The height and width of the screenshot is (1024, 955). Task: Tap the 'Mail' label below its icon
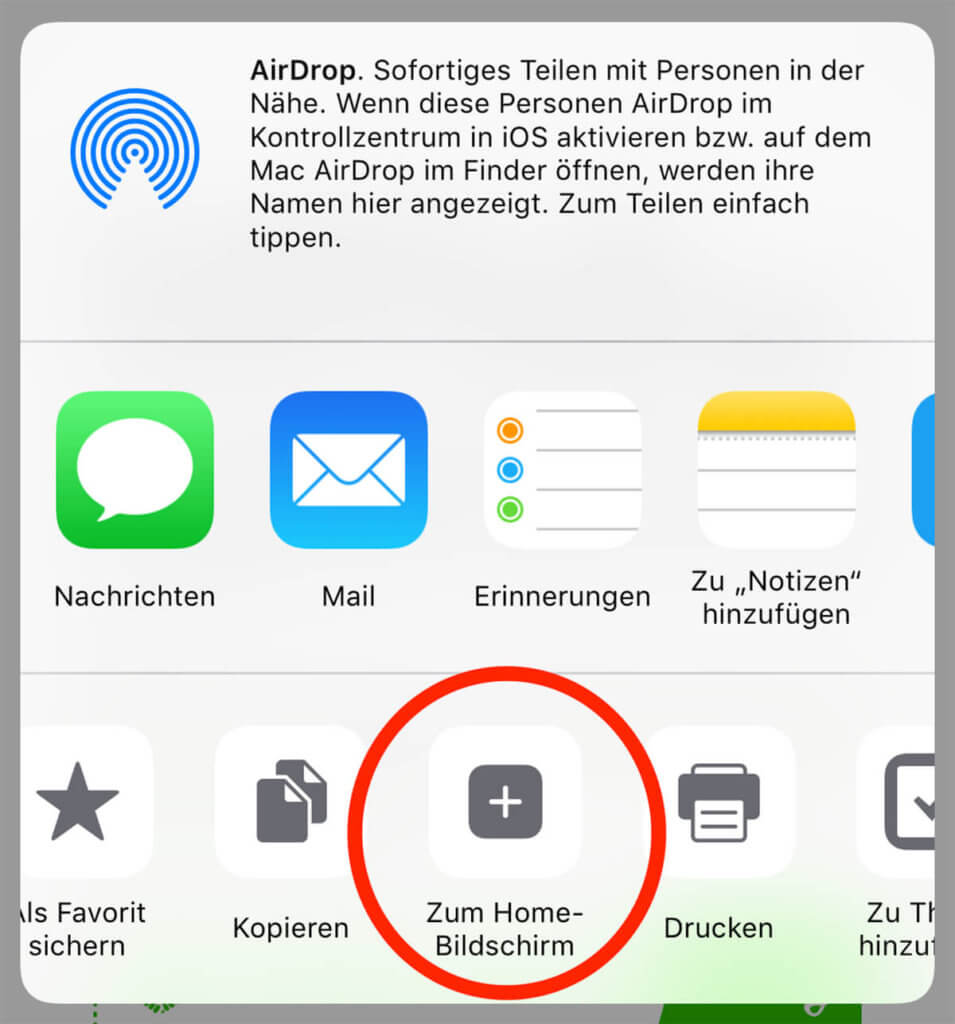348,597
